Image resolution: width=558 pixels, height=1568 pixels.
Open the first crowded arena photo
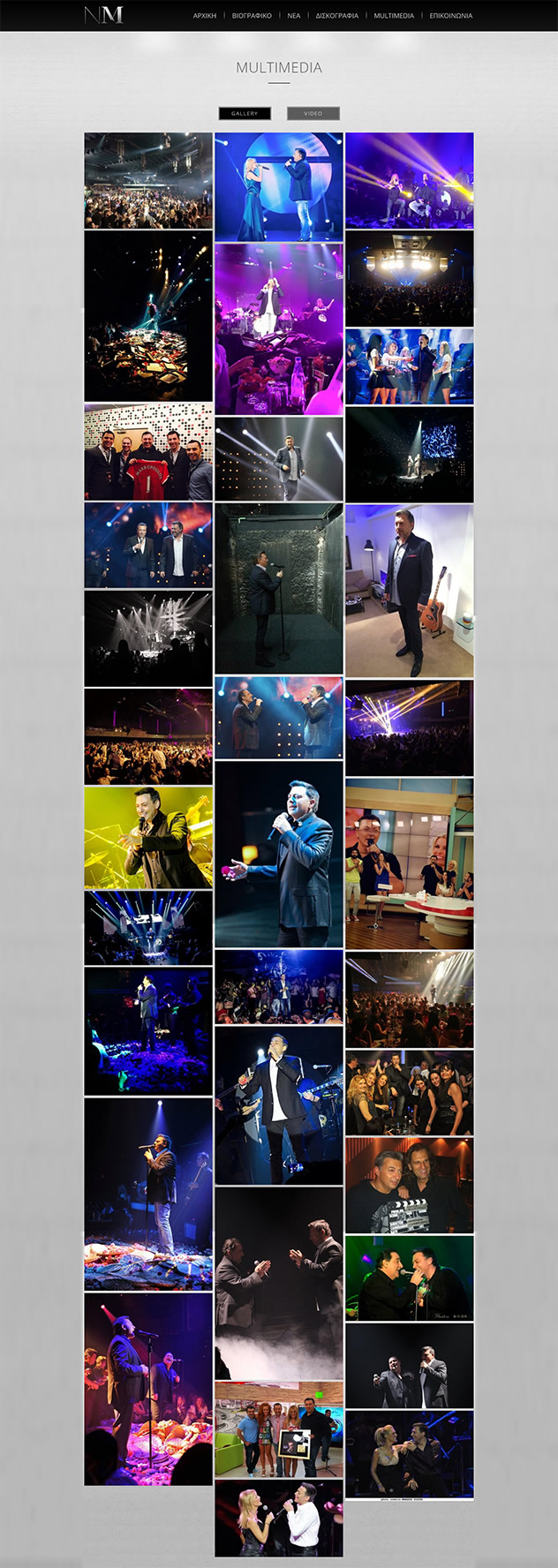coord(148,181)
